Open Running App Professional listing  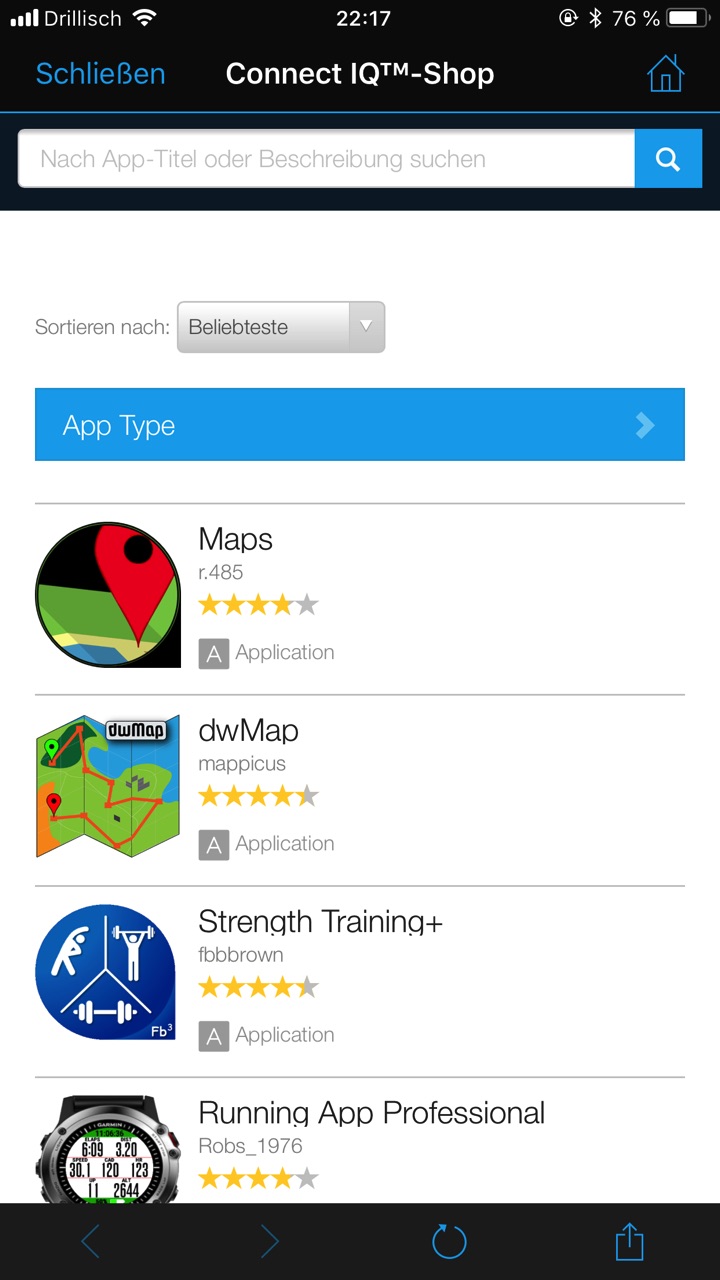tap(371, 1113)
